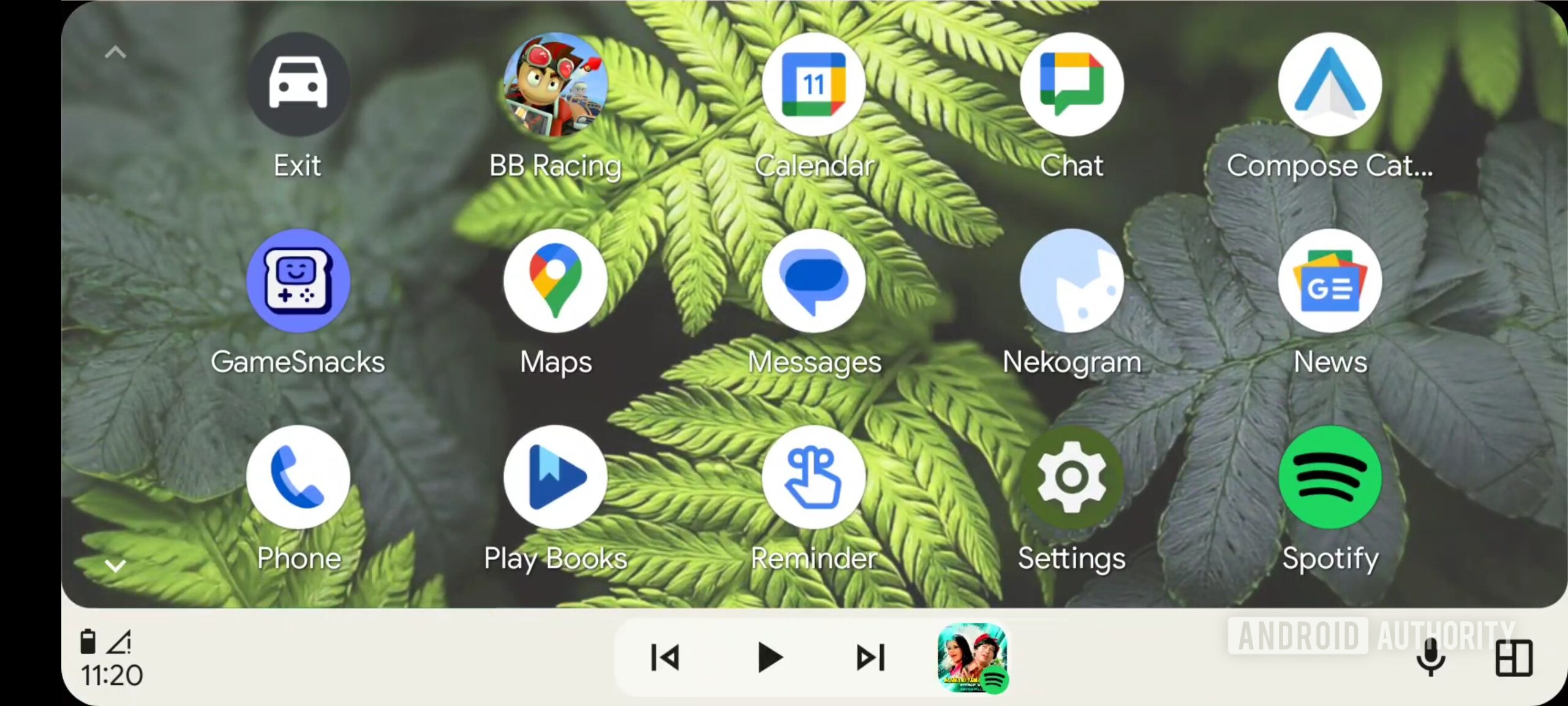Screen dimensions: 1568x706
Task: Open the Calendar app
Action: [x=813, y=85]
